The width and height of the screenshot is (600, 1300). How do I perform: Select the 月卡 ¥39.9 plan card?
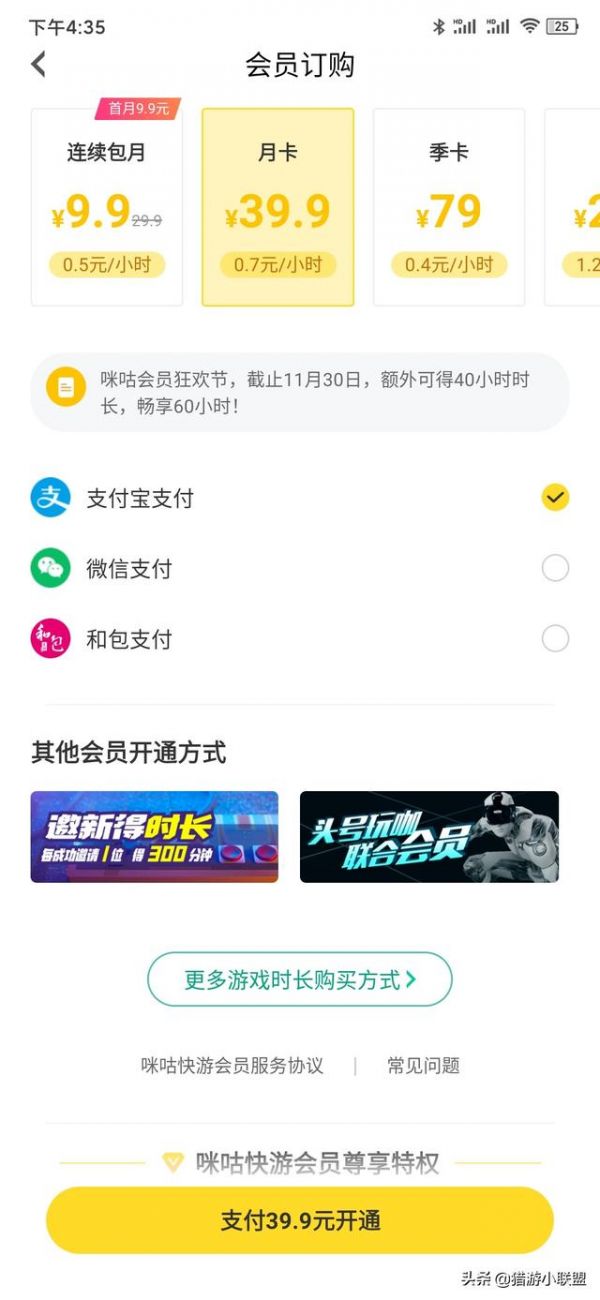click(278, 207)
